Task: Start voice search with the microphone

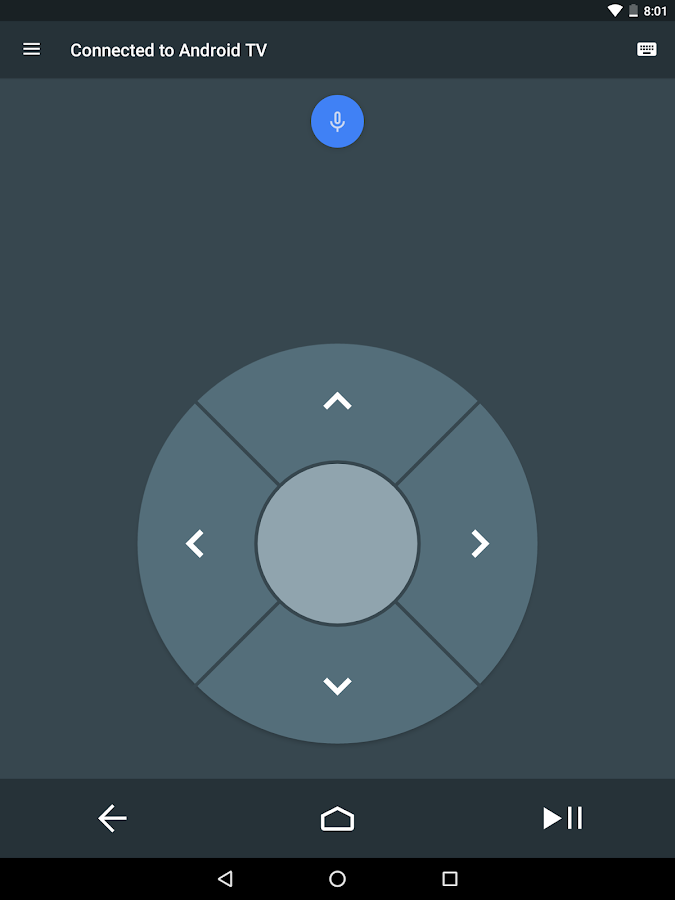Action: (x=338, y=121)
